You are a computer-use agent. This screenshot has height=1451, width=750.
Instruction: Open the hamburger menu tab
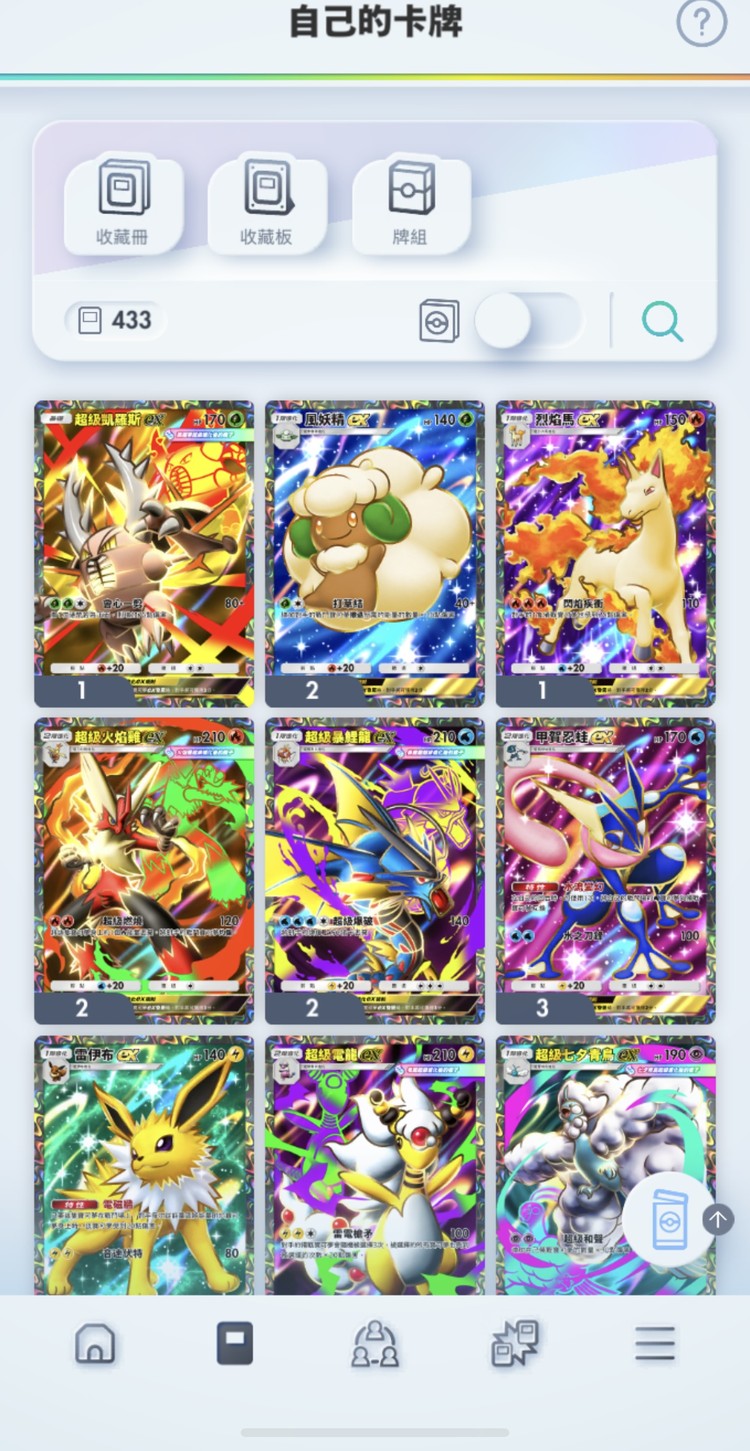(655, 1344)
